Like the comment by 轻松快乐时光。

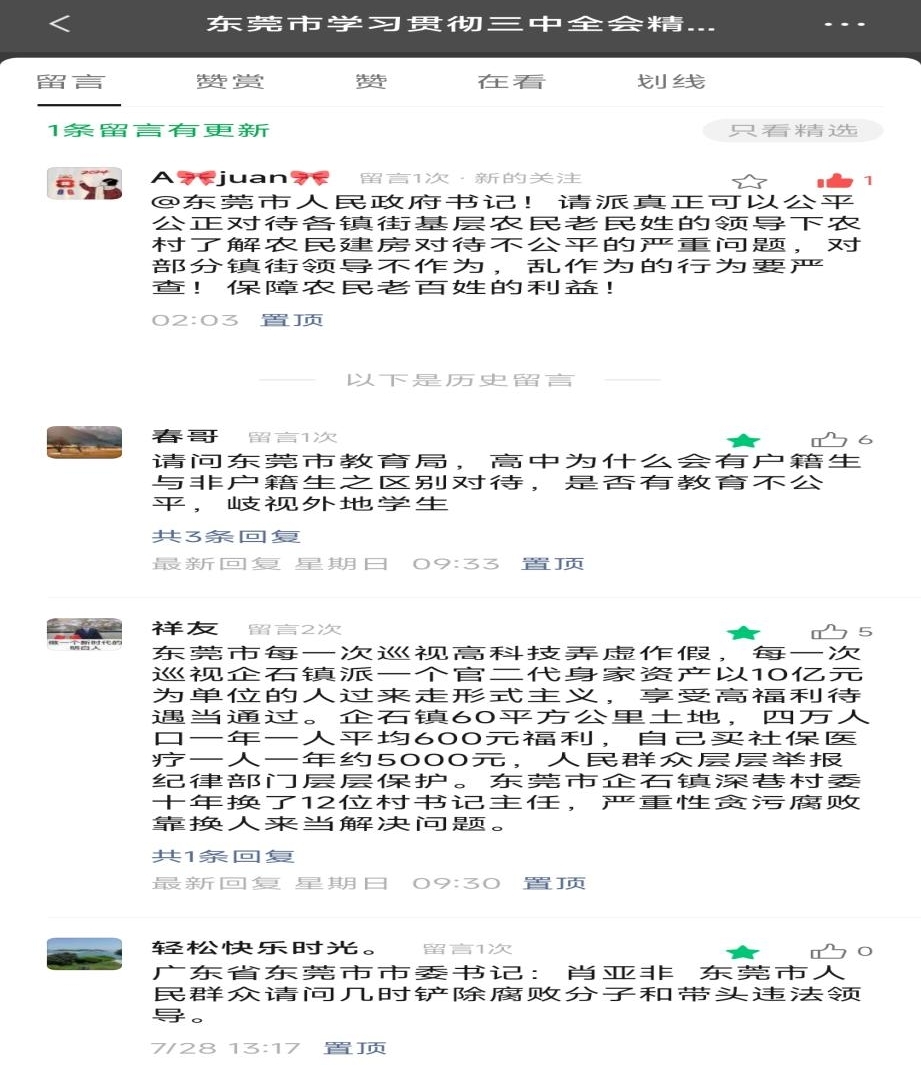(829, 952)
